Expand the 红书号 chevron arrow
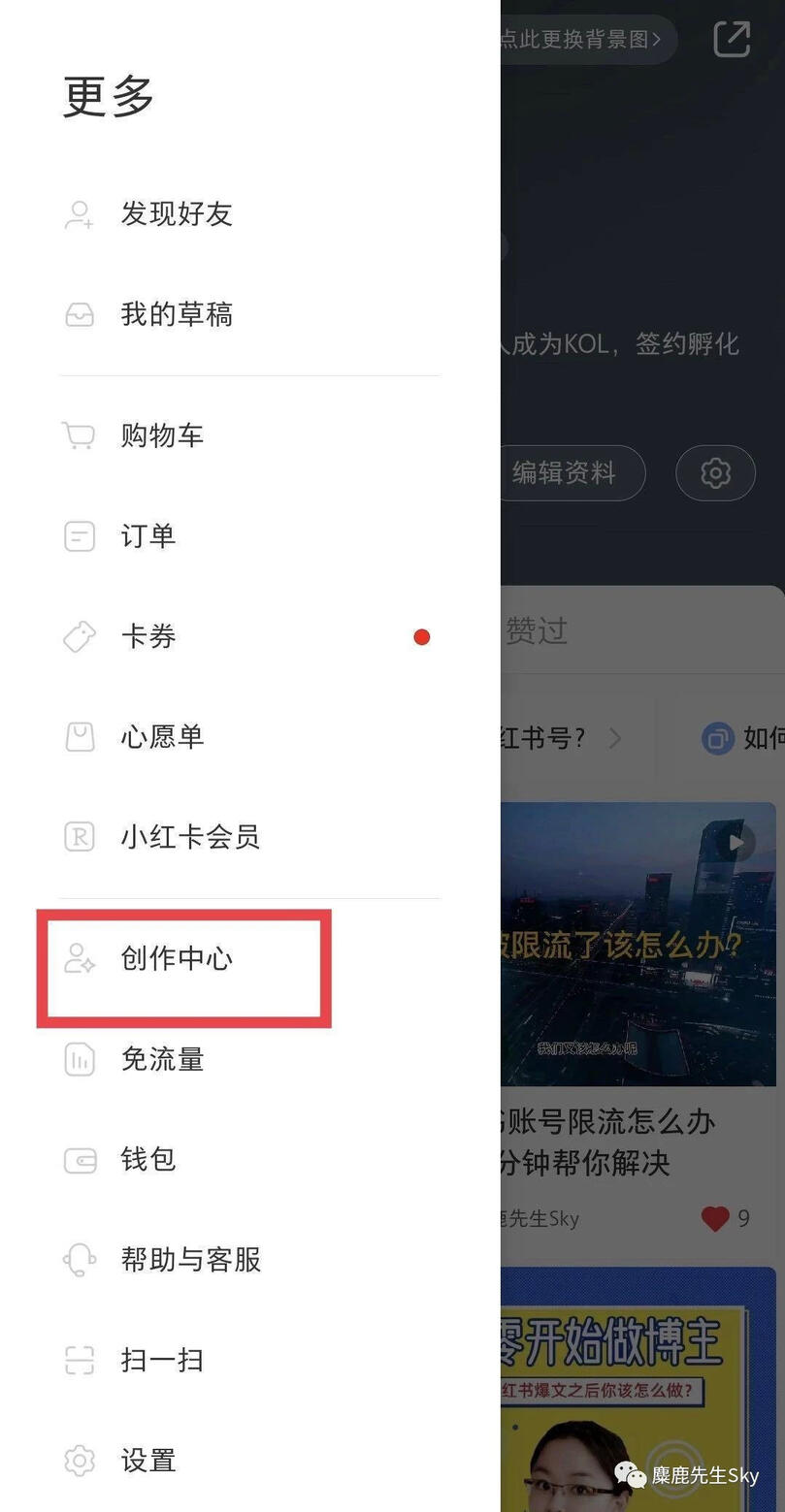This screenshot has height=1512, width=785. (615, 737)
